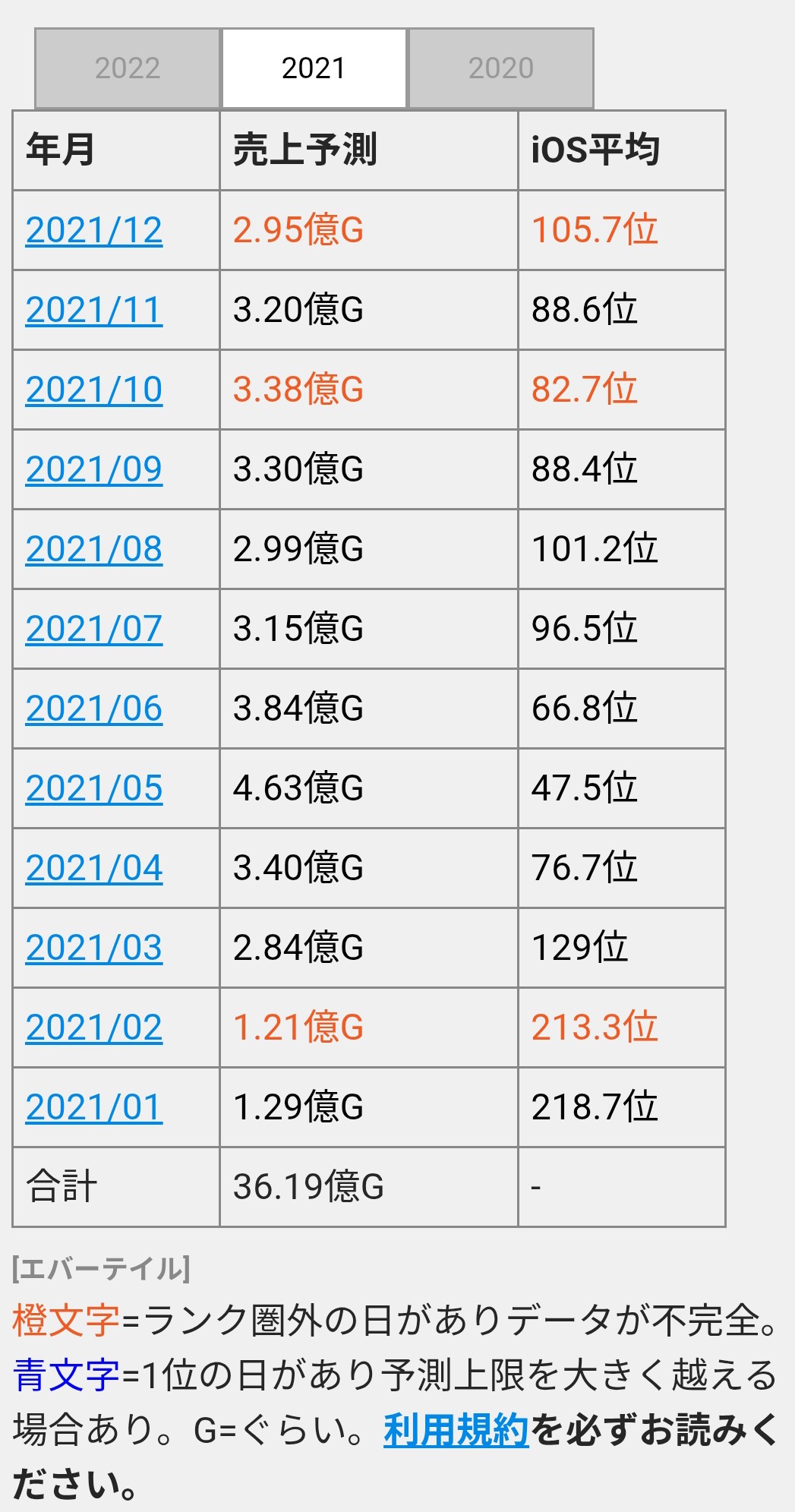Image resolution: width=795 pixels, height=1512 pixels.
Task: Open the 利用規約 terms link
Action: (456, 1431)
